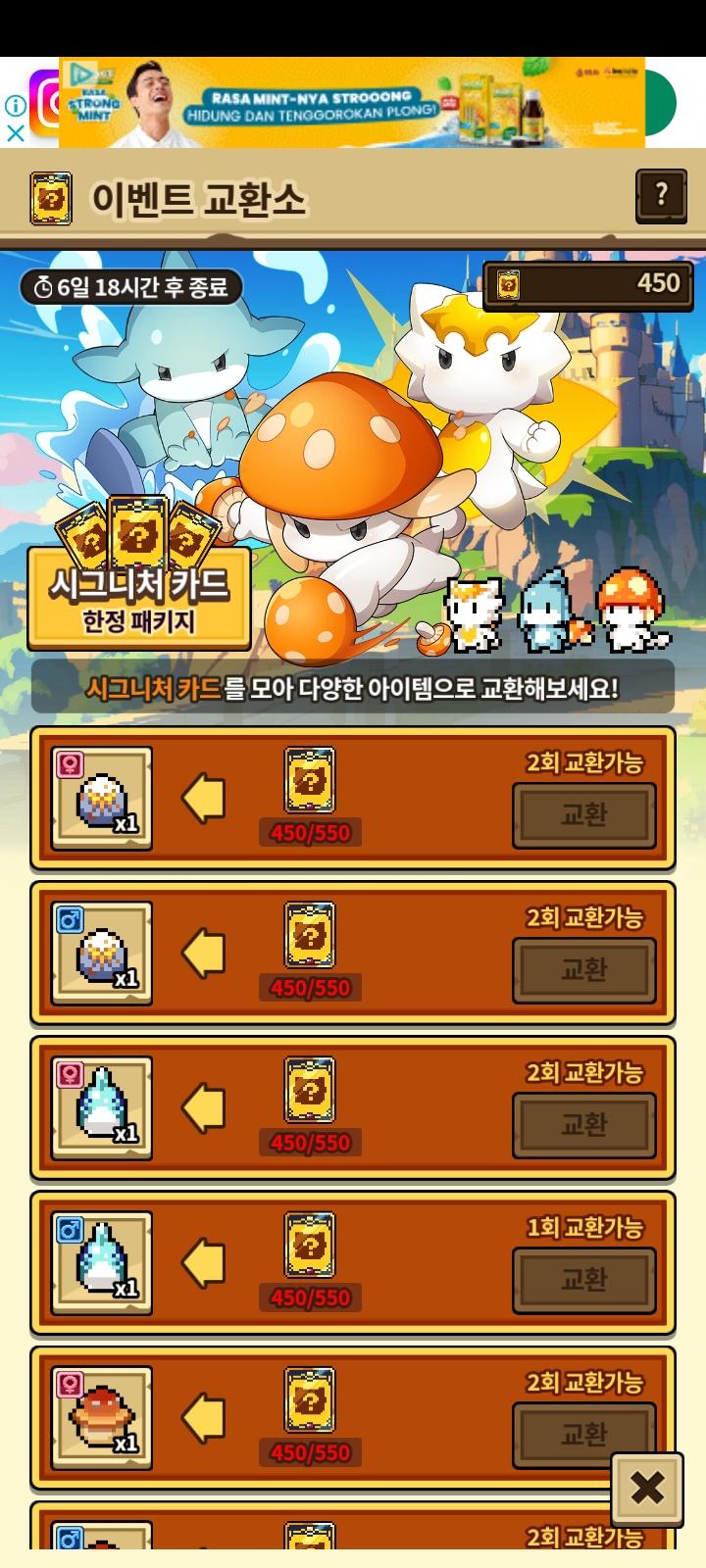
Task: Close the event exchange screen
Action: click(x=647, y=1489)
